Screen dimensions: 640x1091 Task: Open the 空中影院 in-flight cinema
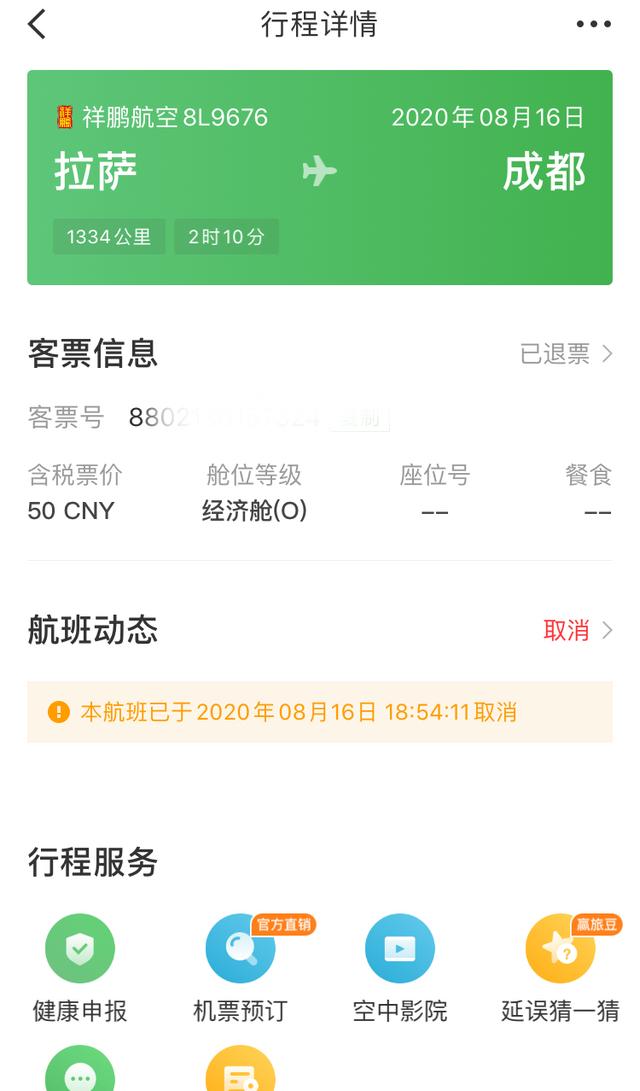point(400,968)
